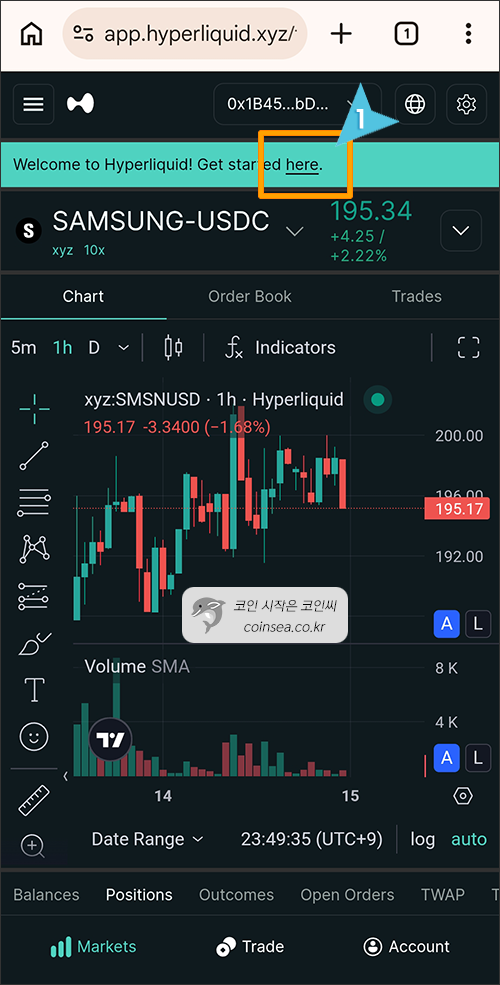Expand the SAMSUNG-USDC market selector
Screen dimensions: 500x985
[x=294, y=231]
